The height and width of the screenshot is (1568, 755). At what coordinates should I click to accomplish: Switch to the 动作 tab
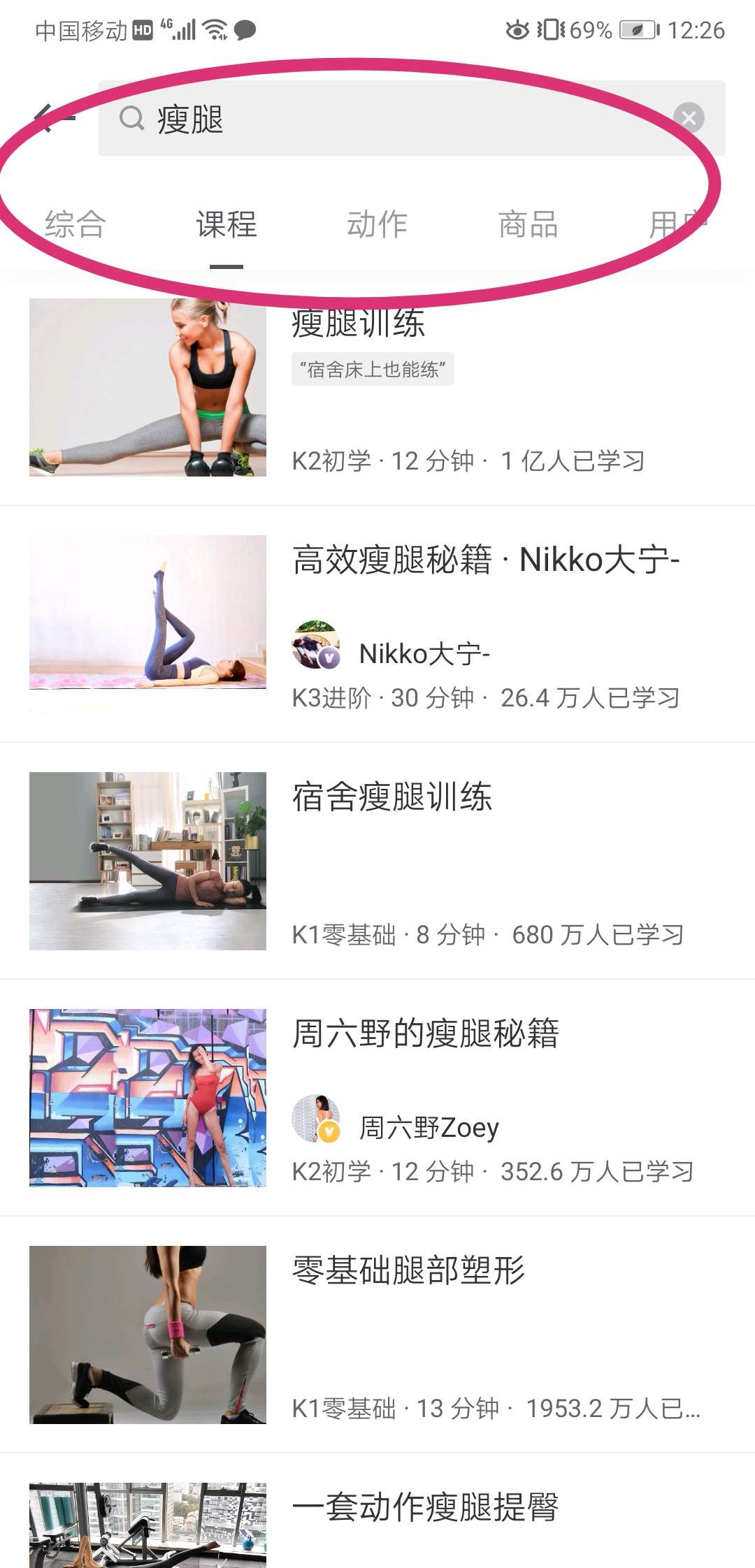(377, 225)
